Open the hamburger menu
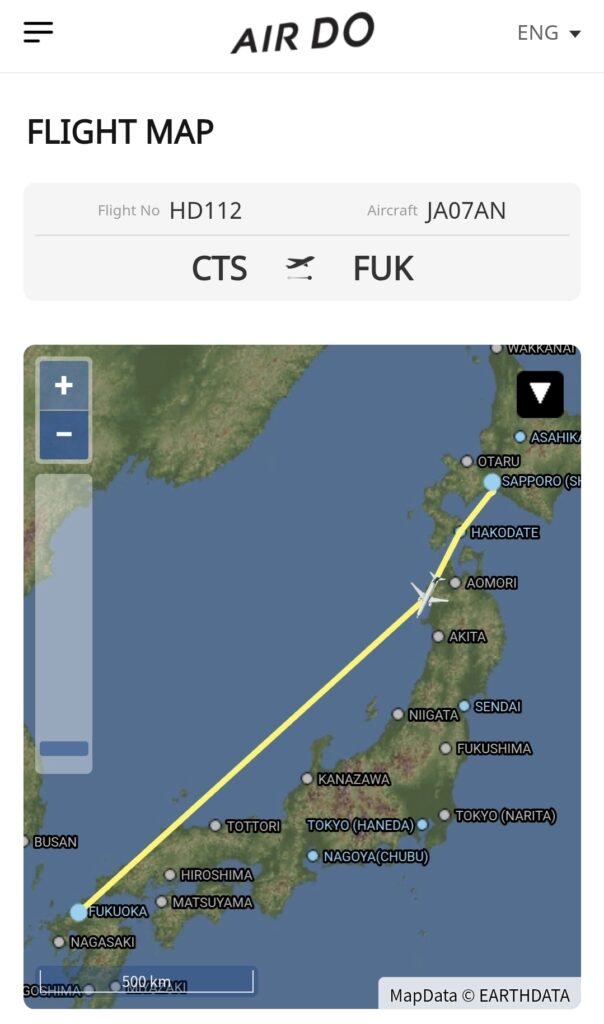This screenshot has width=604, height=1024. click(39, 32)
